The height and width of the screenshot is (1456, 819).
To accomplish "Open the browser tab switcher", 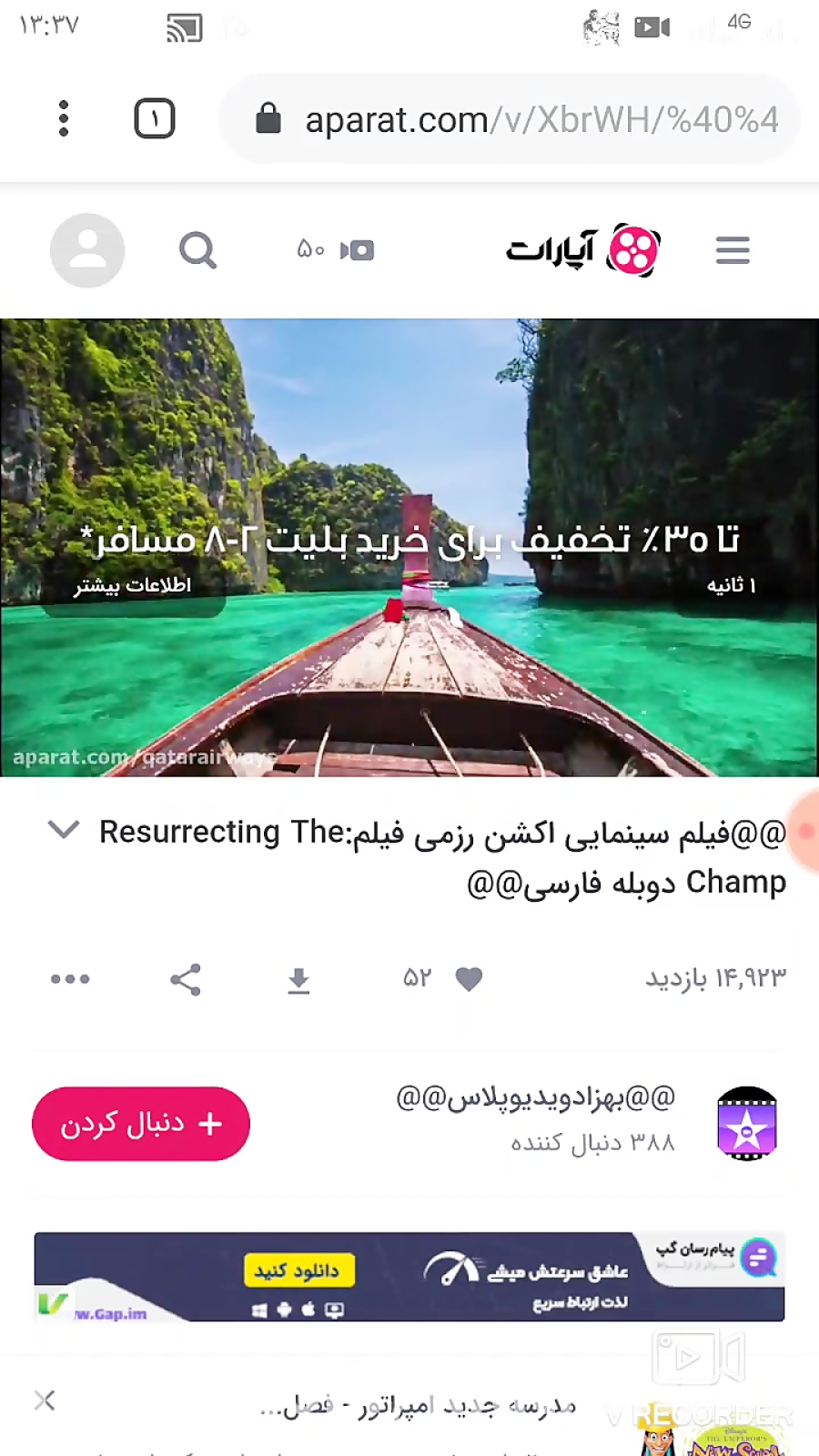I will (x=155, y=119).
